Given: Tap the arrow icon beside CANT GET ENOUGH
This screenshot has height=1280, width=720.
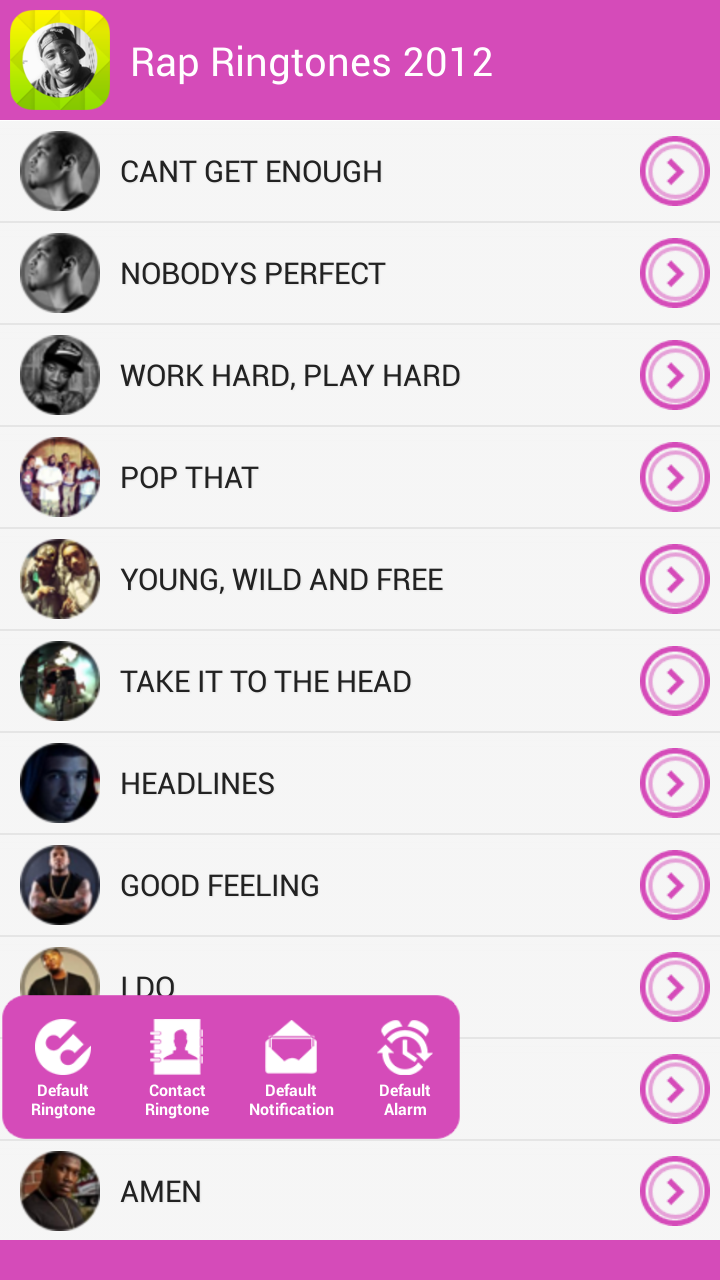Looking at the screenshot, I should coord(674,172).
